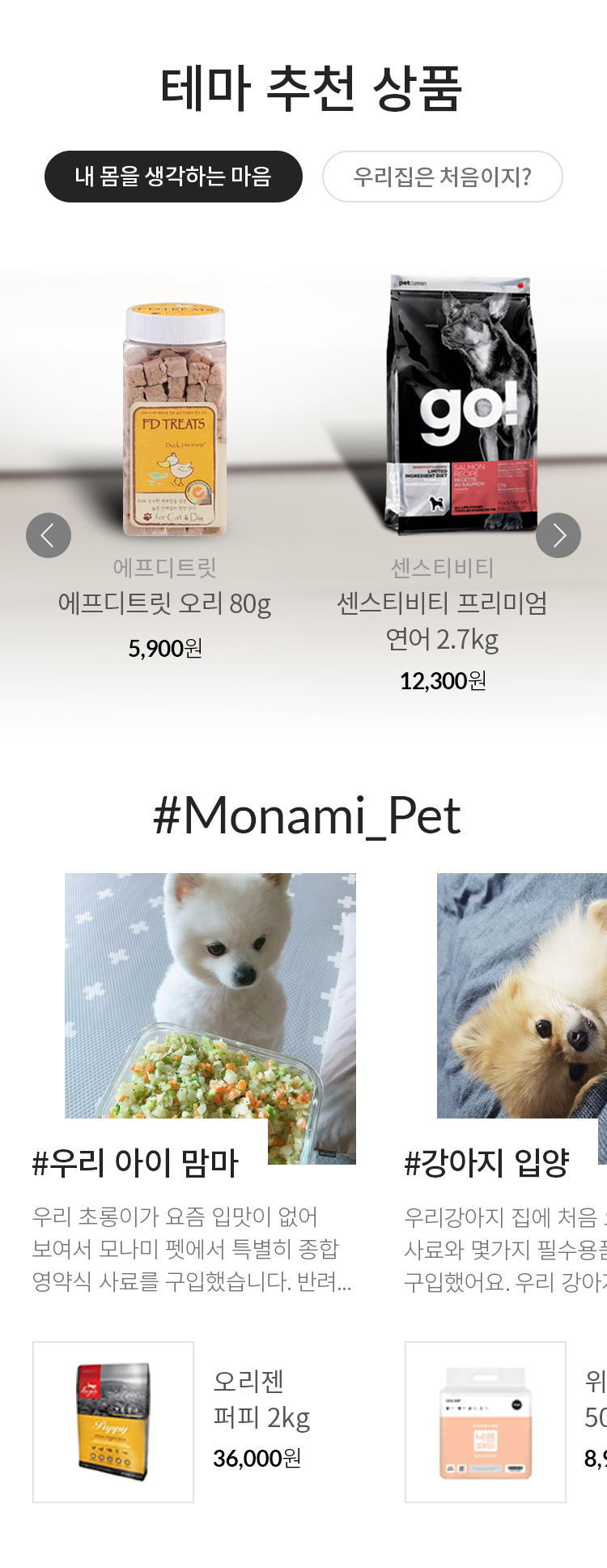View the peach pet pad product tile

tap(486, 1421)
